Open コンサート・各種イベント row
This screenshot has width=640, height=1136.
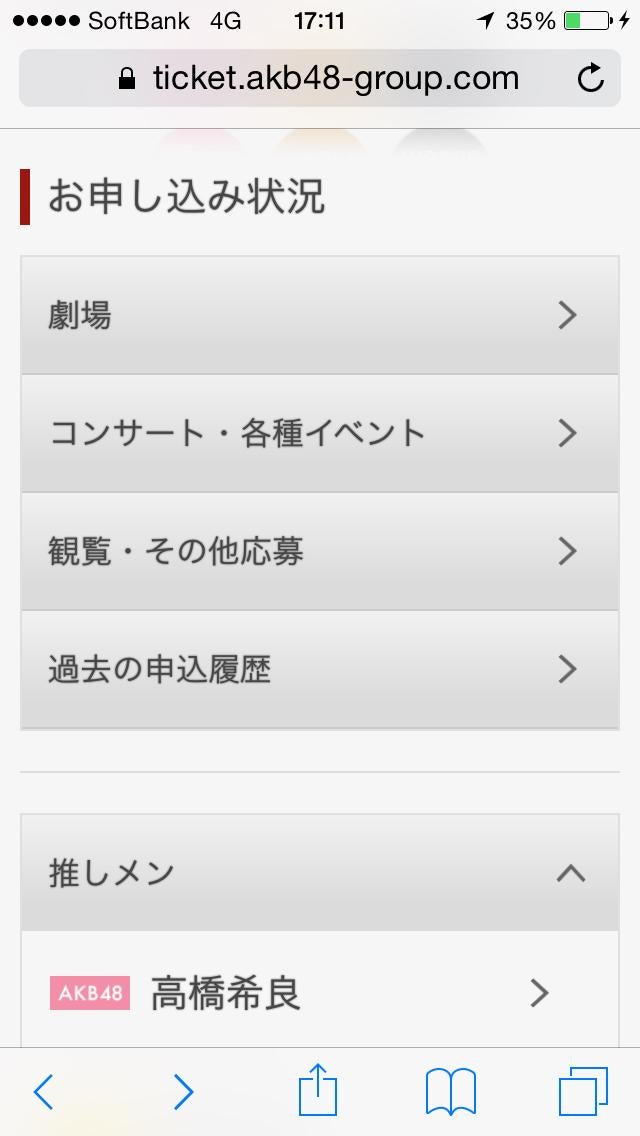(x=319, y=433)
